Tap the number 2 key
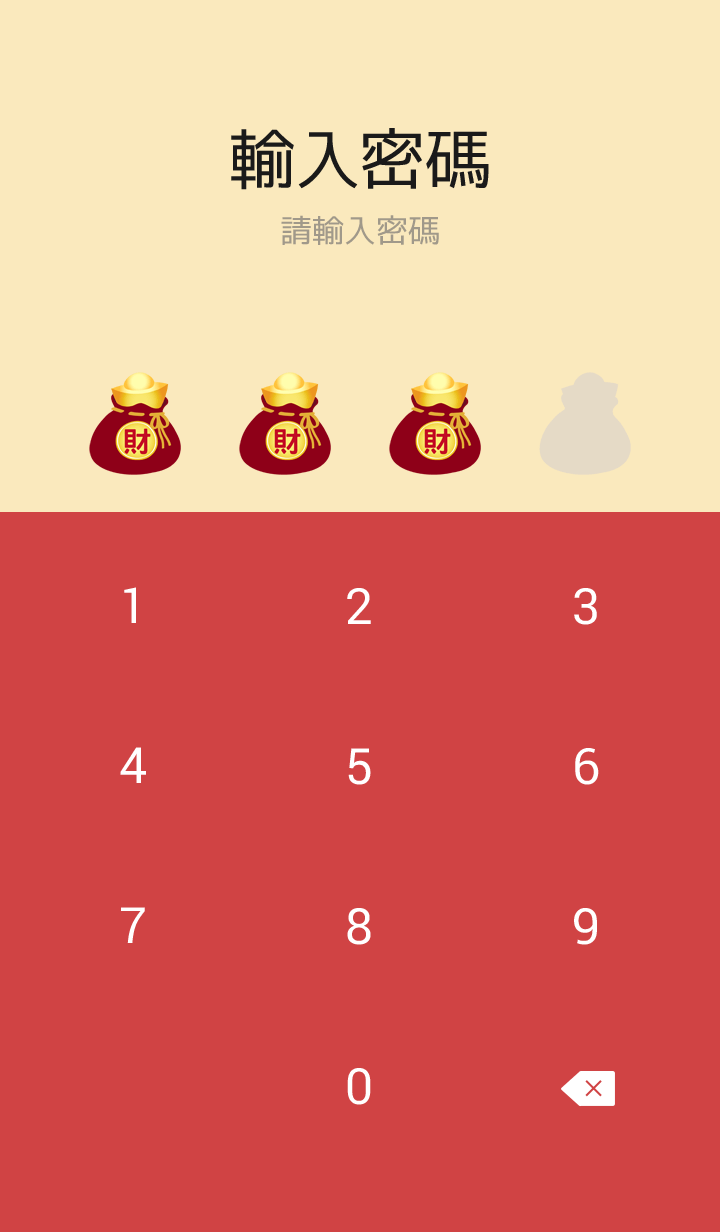 359,607
